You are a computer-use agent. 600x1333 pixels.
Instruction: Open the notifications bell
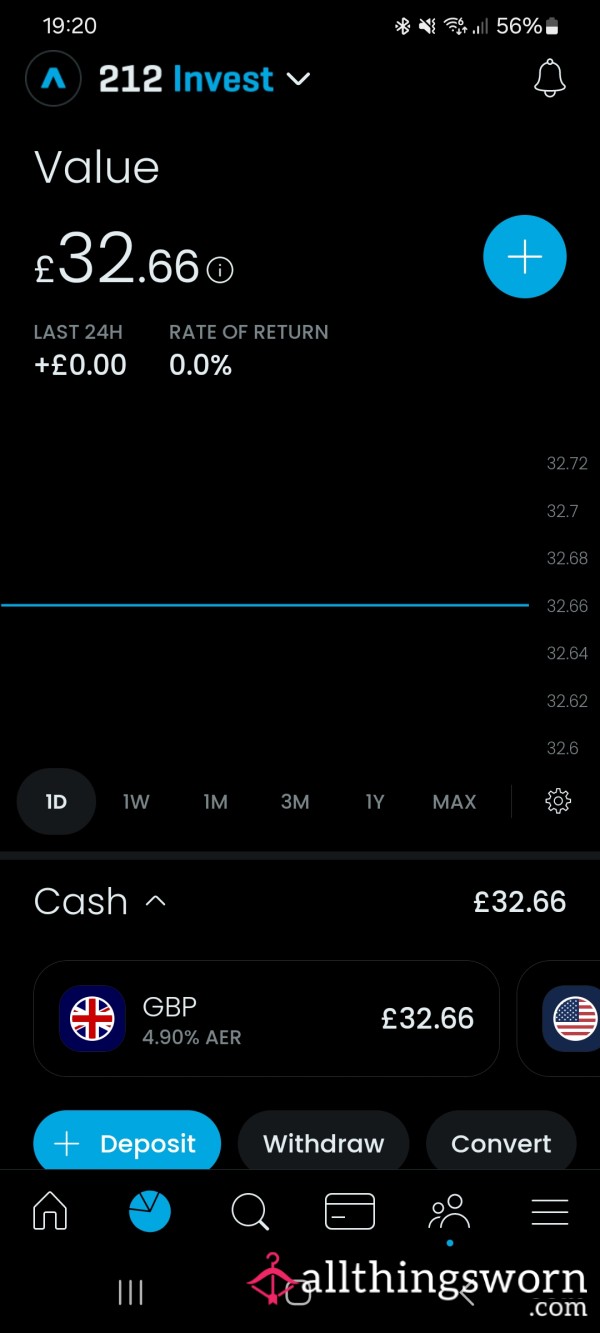(x=549, y=78)
